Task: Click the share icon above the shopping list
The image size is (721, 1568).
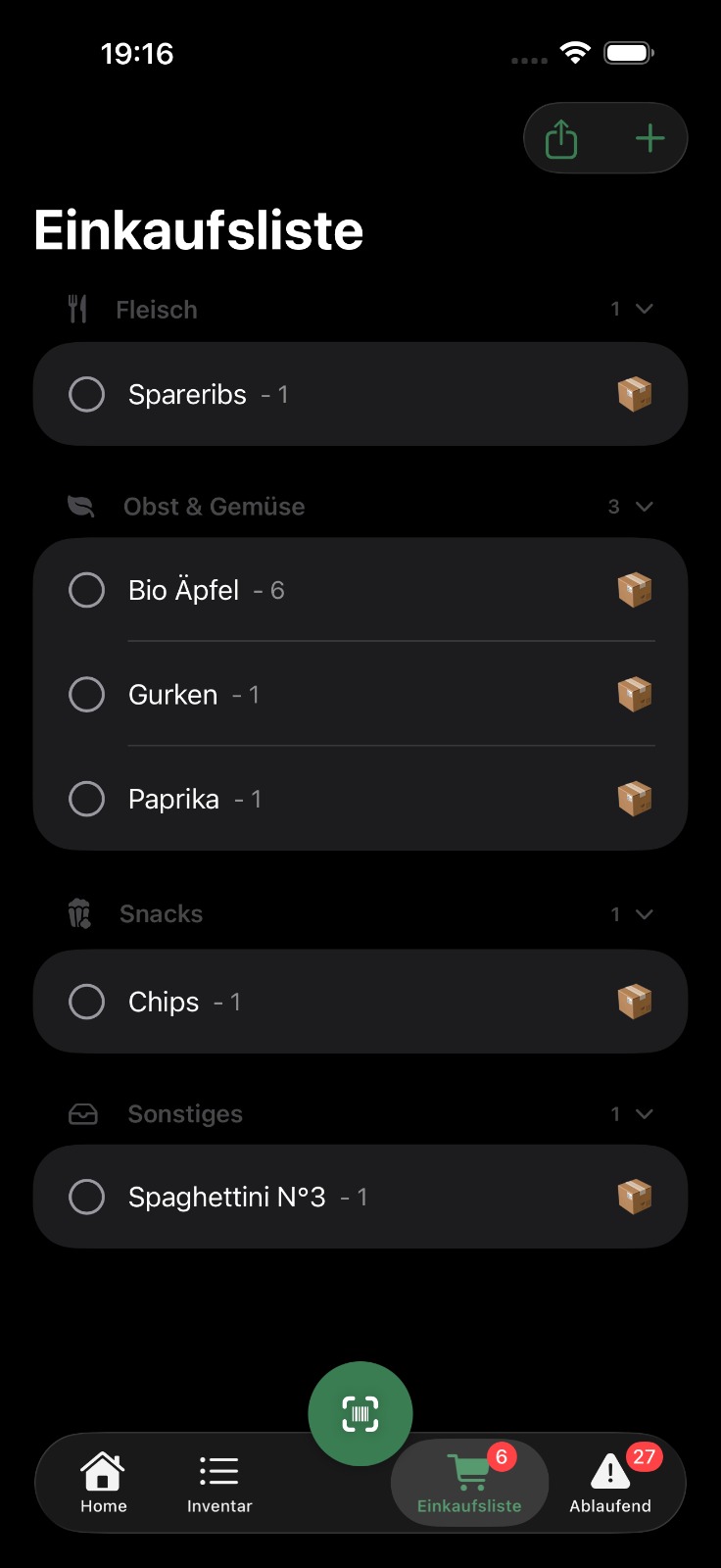Action: pos(560,137)
